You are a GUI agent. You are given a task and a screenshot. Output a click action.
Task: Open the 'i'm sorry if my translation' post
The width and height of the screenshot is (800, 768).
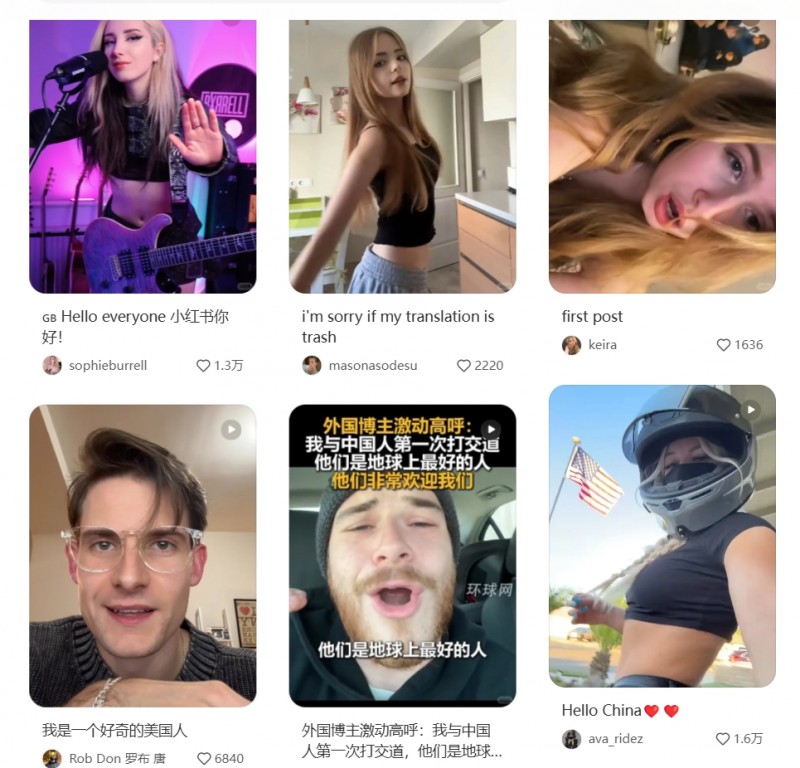(x=402, y=156)
